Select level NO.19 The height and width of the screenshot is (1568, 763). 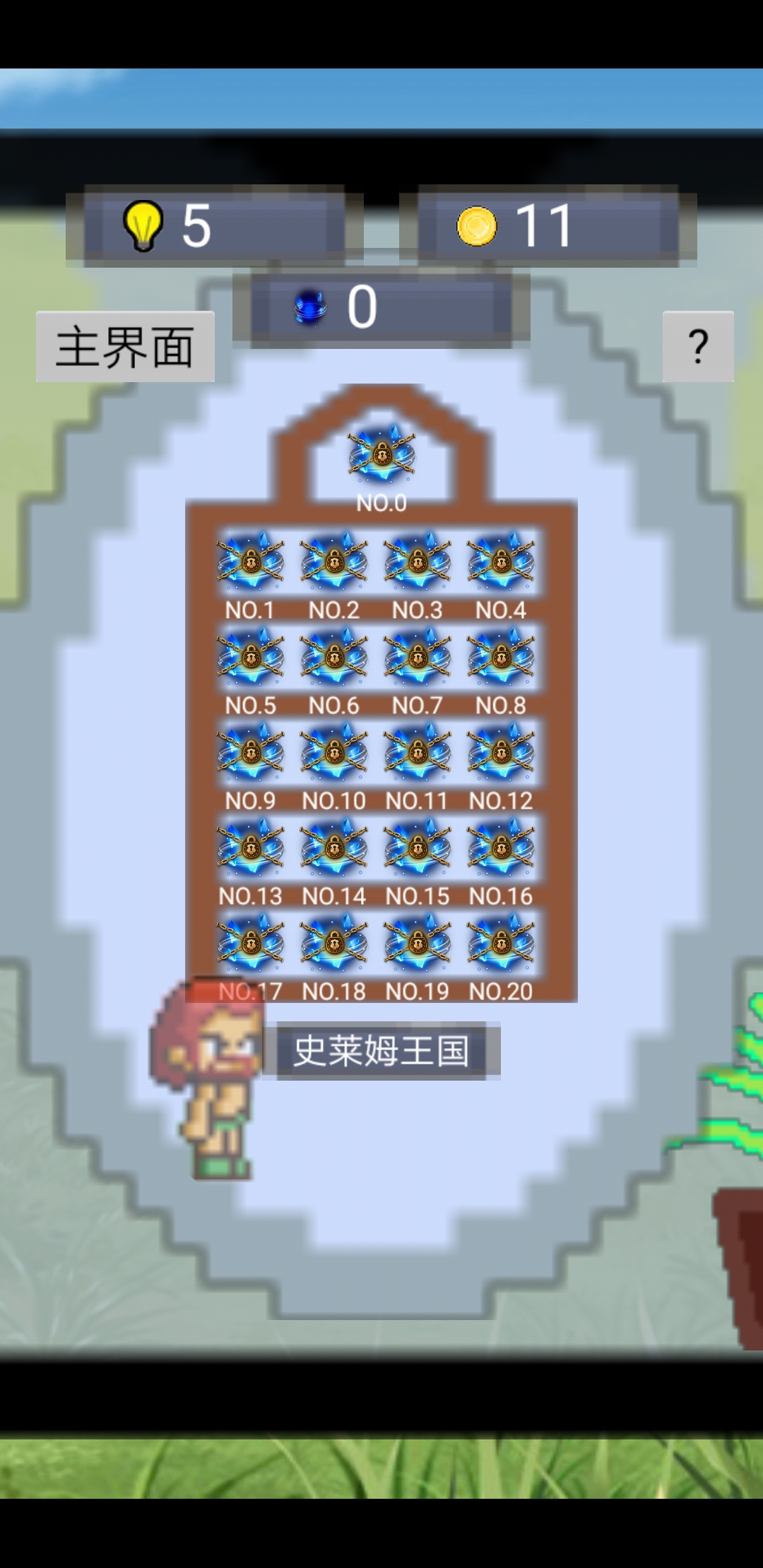417,944
